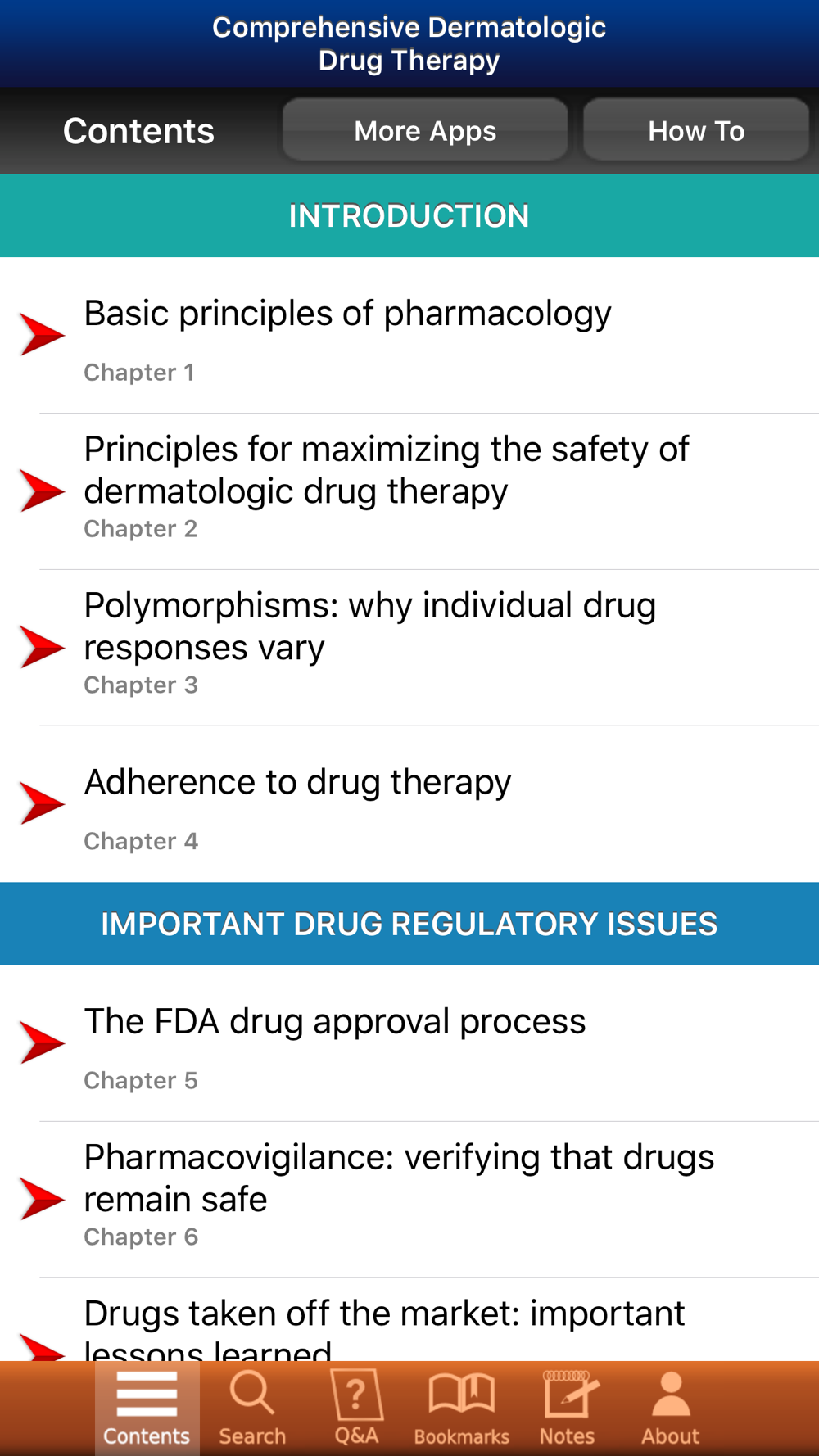This screenshot has height=1456, width=819.
Task: Open The FDA drug approval process
Action: click(409, 1043)
